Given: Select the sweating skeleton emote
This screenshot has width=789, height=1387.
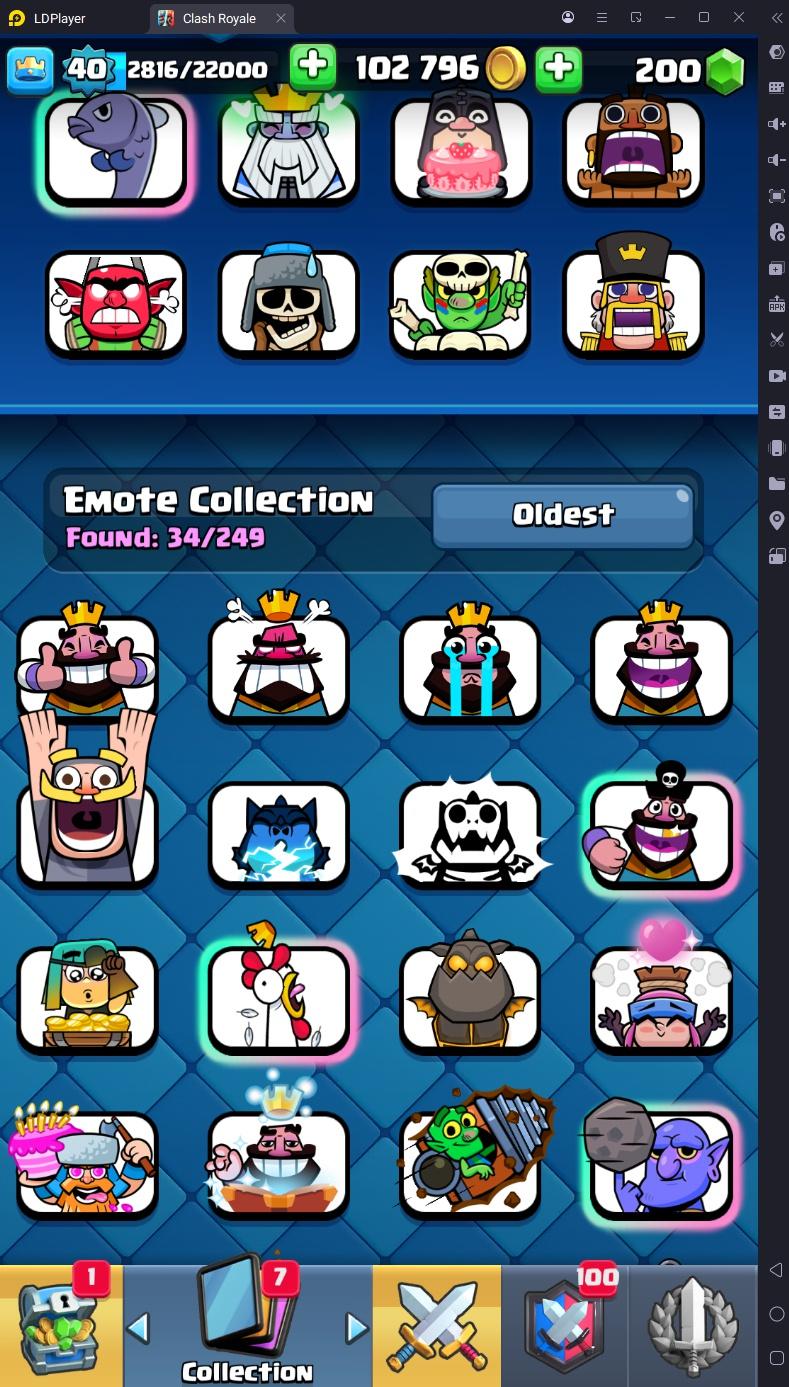Looking at the screenshot, I should [x=288, y=303].
